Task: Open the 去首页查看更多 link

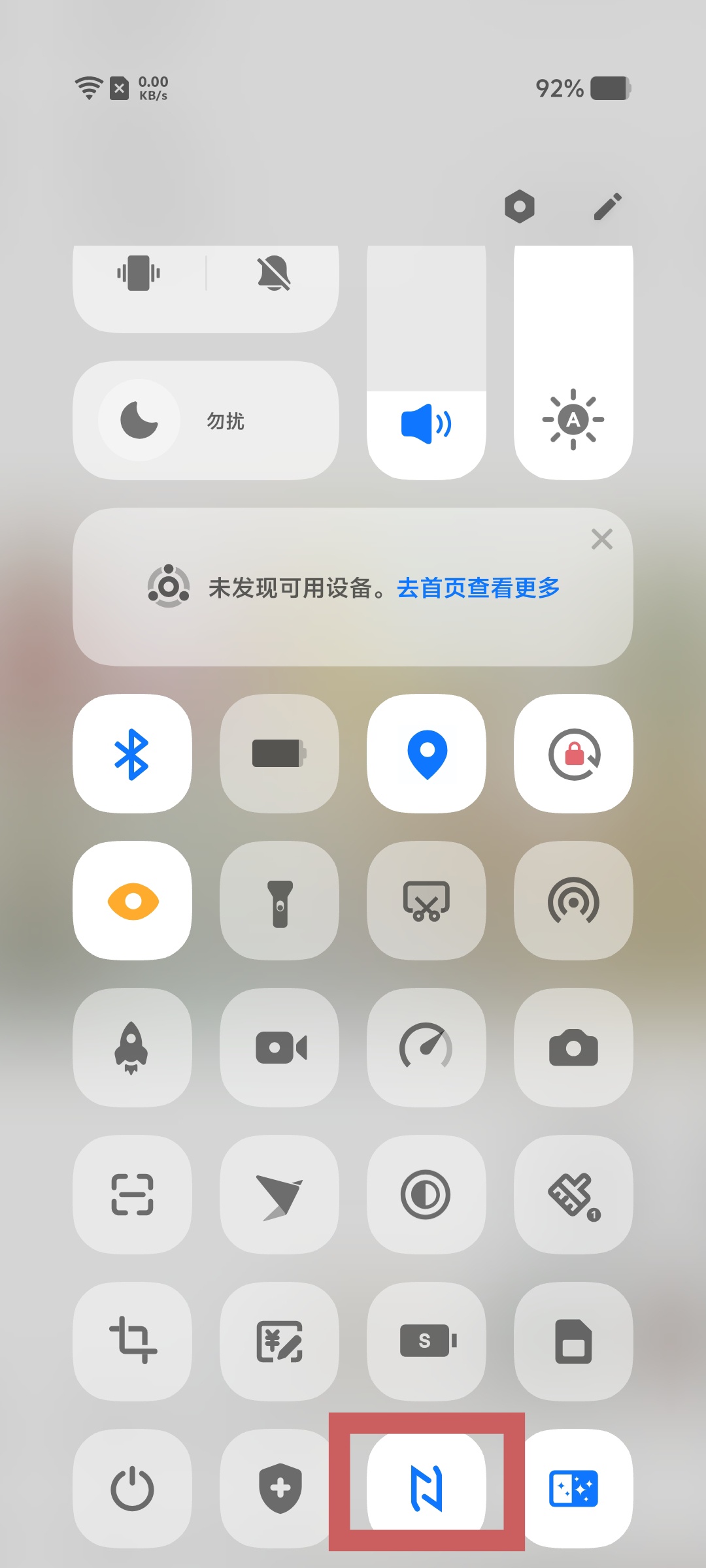Action: pos(478,588)
